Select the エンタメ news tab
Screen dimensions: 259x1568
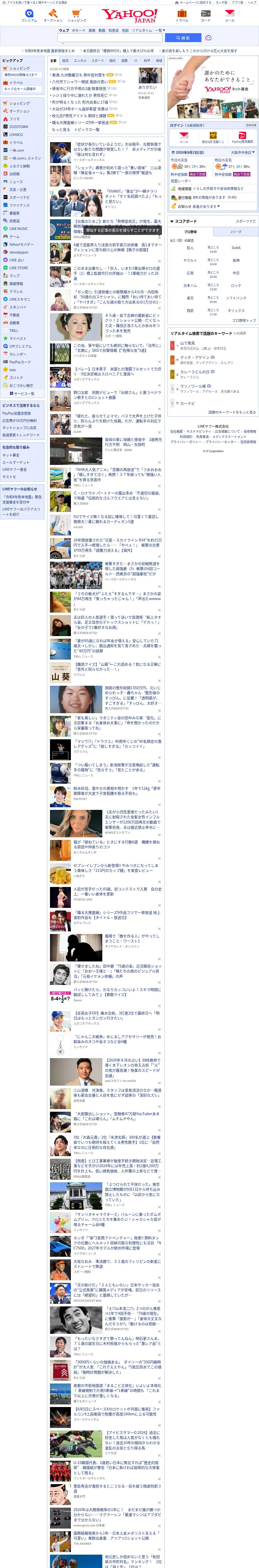[x=80, y=61]
